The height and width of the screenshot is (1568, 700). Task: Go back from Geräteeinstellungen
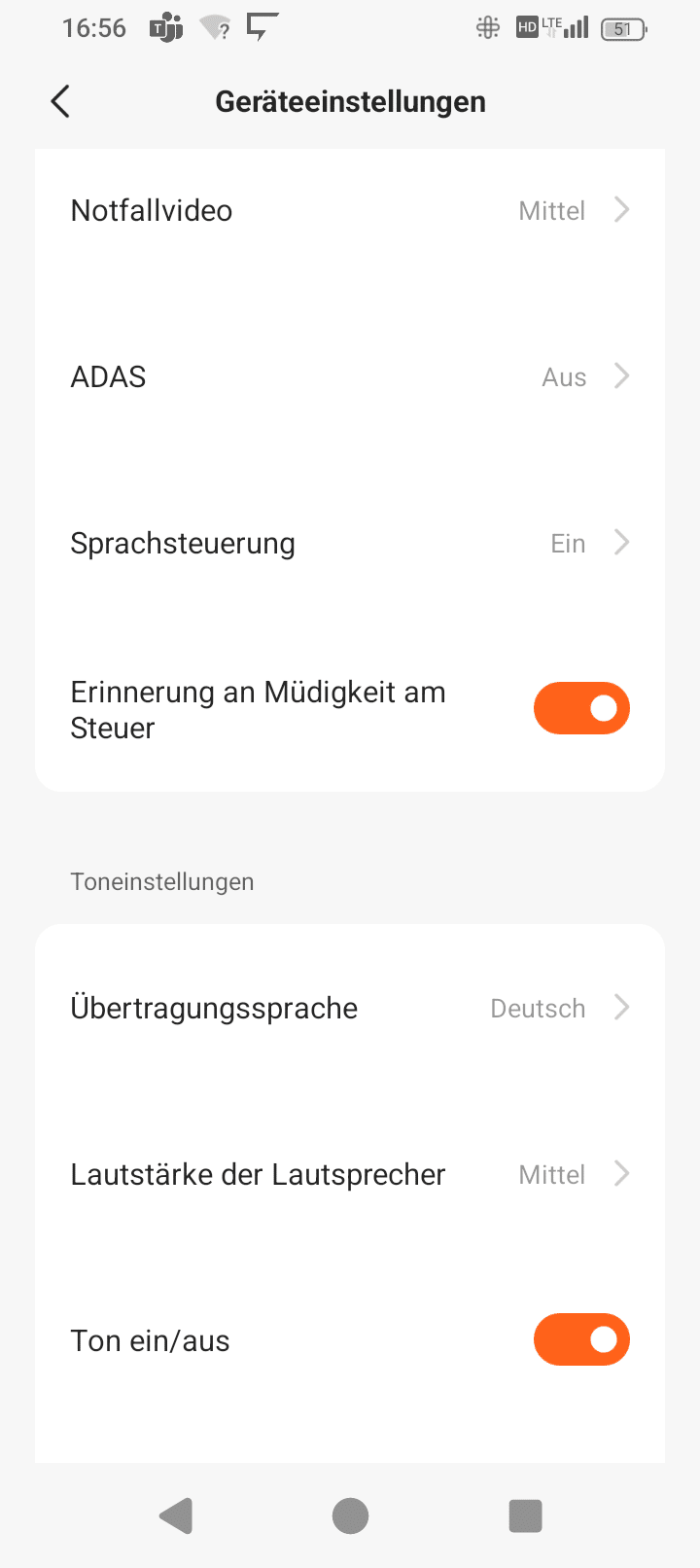pos(60,101)
